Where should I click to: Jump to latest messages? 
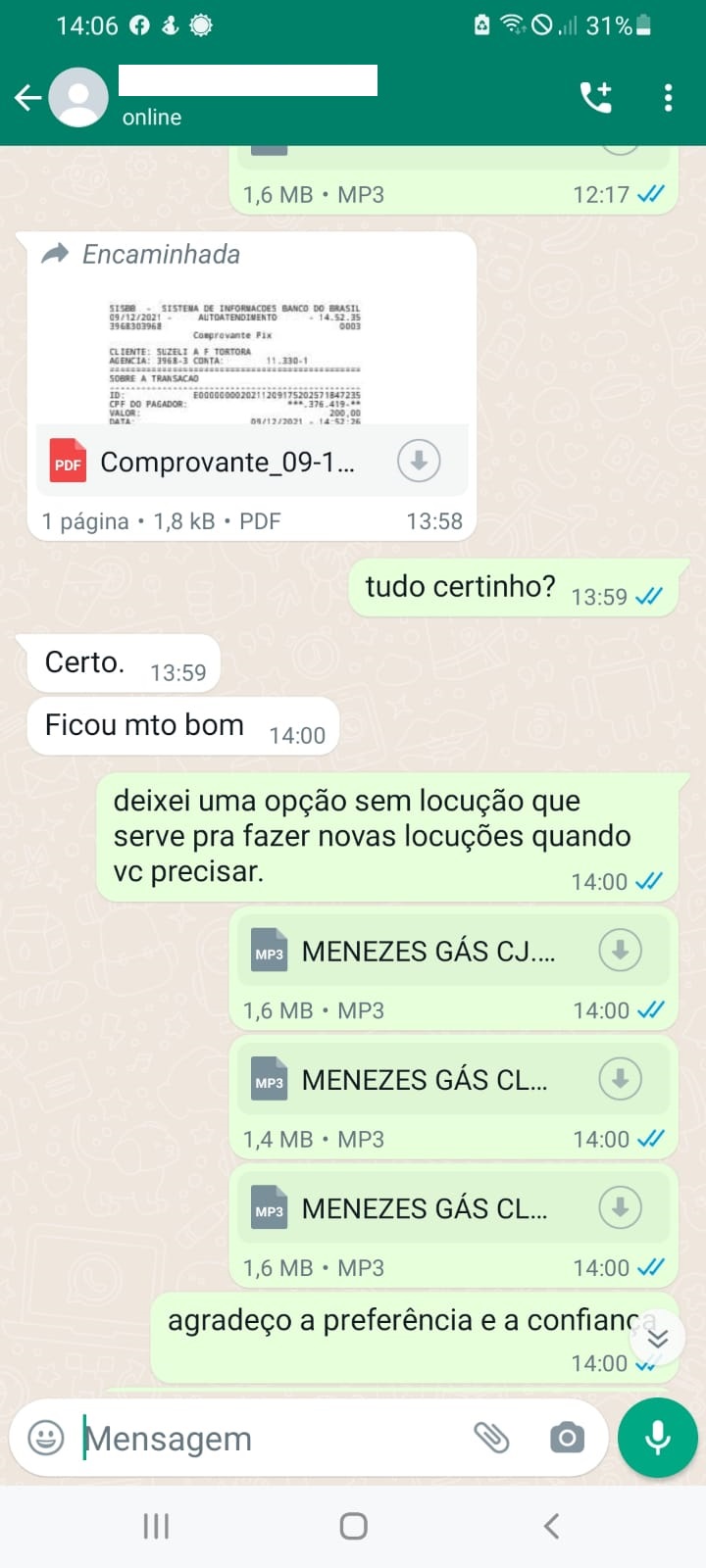click(657, 1338)
